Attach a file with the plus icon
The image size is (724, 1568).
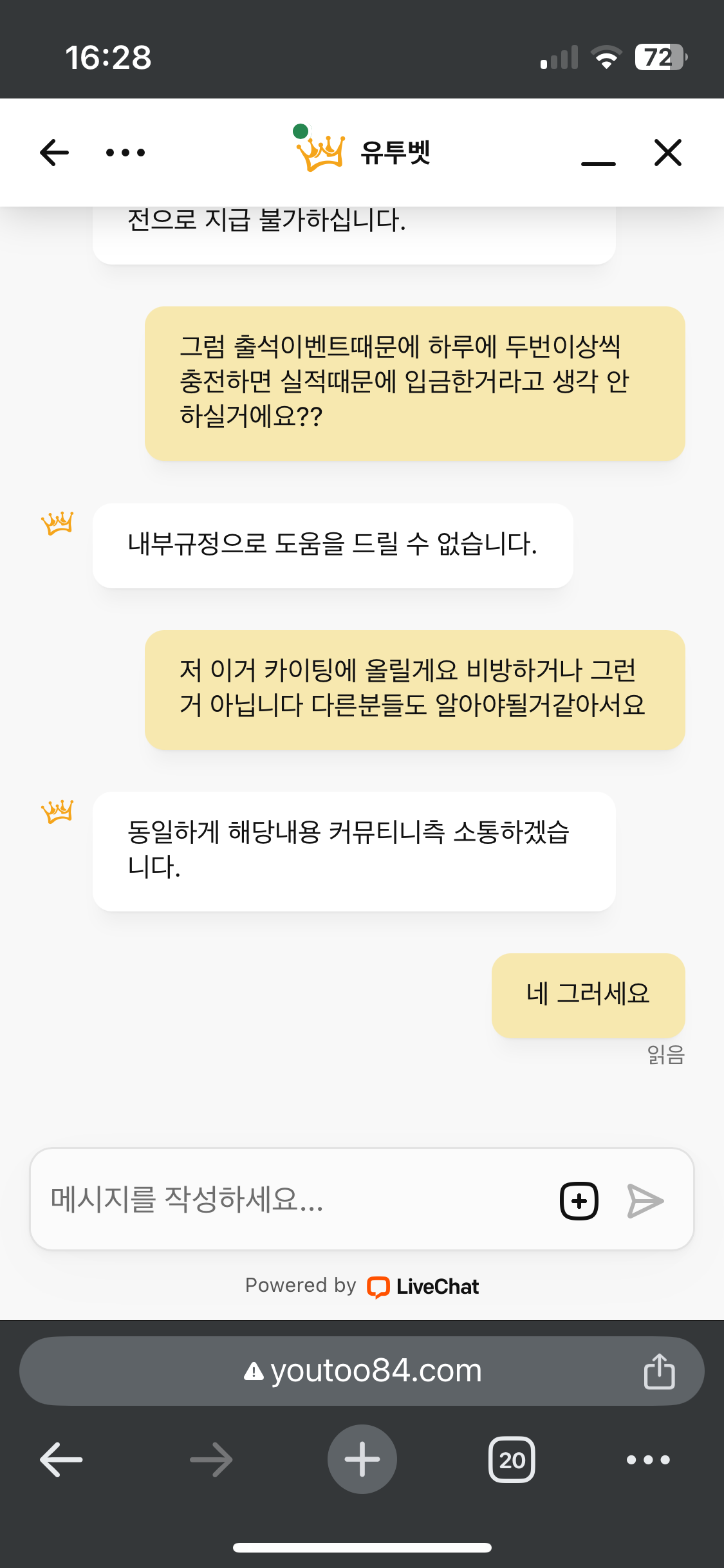point(579,1200)
